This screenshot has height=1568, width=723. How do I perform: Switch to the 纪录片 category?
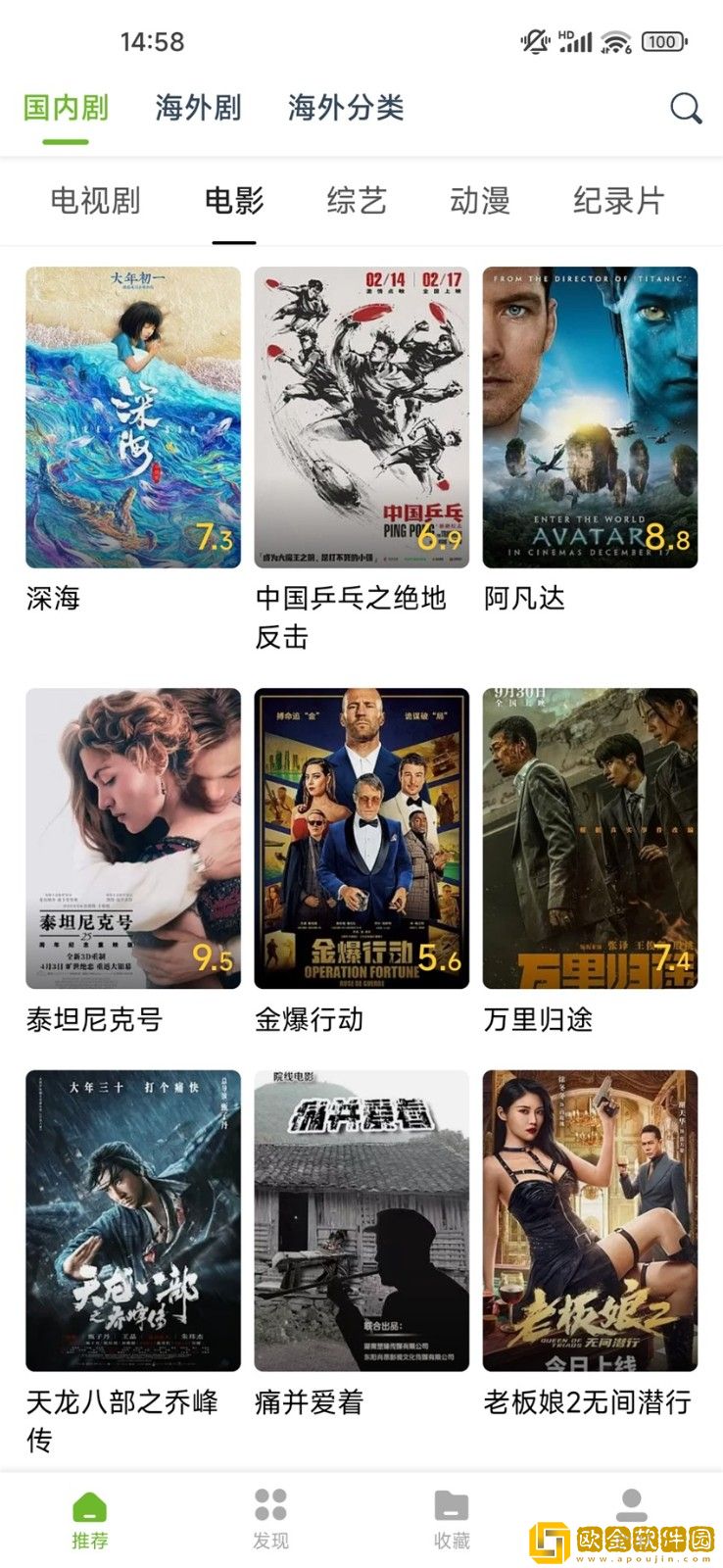(x=620, y=201)
